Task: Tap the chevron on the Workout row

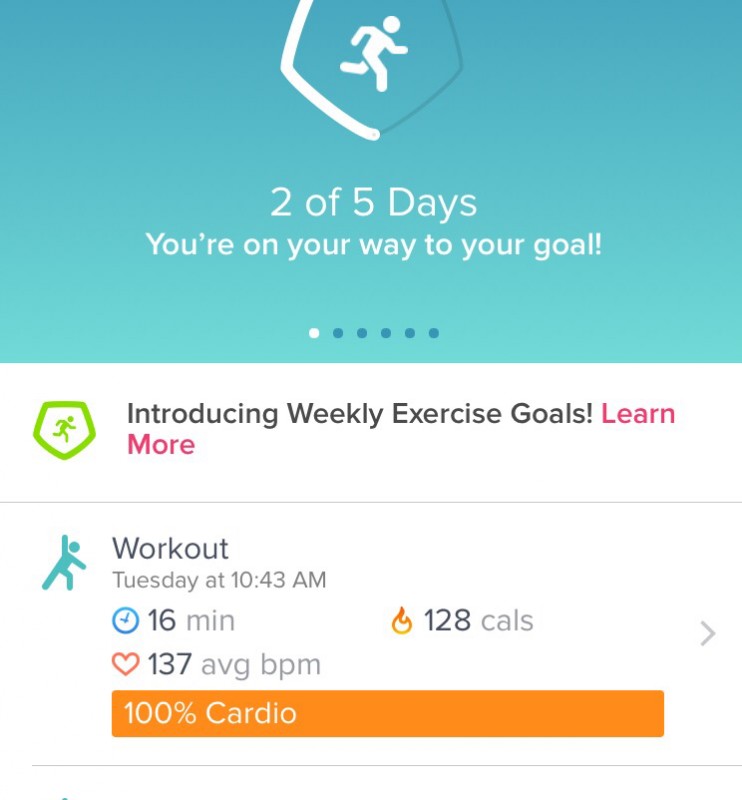Action: click(x=708, y=634)
